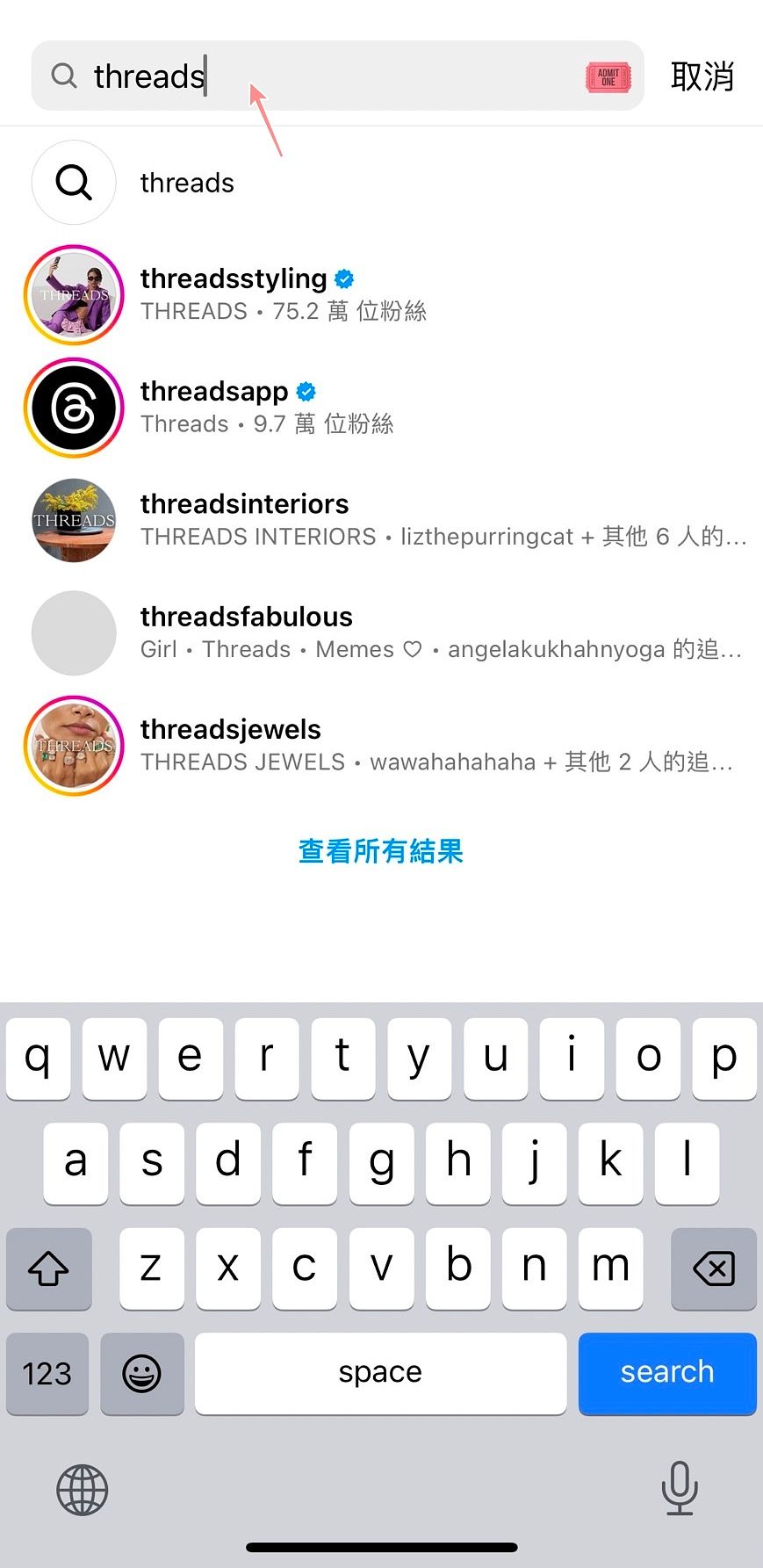Open the threadsstyling account result
The height and width of the screenshot is (1568, 763).
(x=233, y=294)
